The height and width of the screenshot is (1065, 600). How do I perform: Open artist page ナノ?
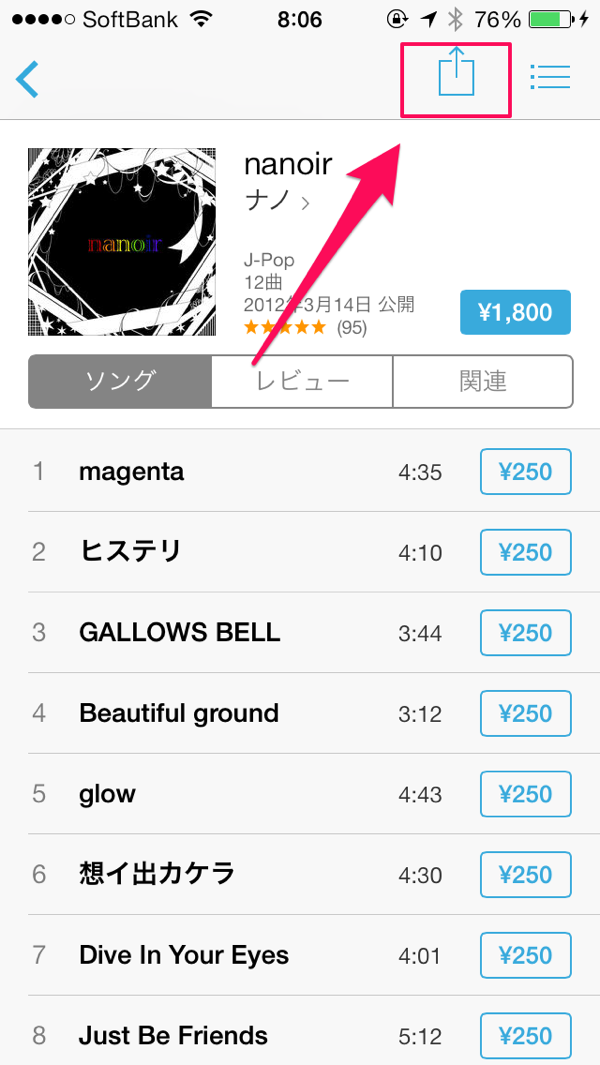(277, 201)
